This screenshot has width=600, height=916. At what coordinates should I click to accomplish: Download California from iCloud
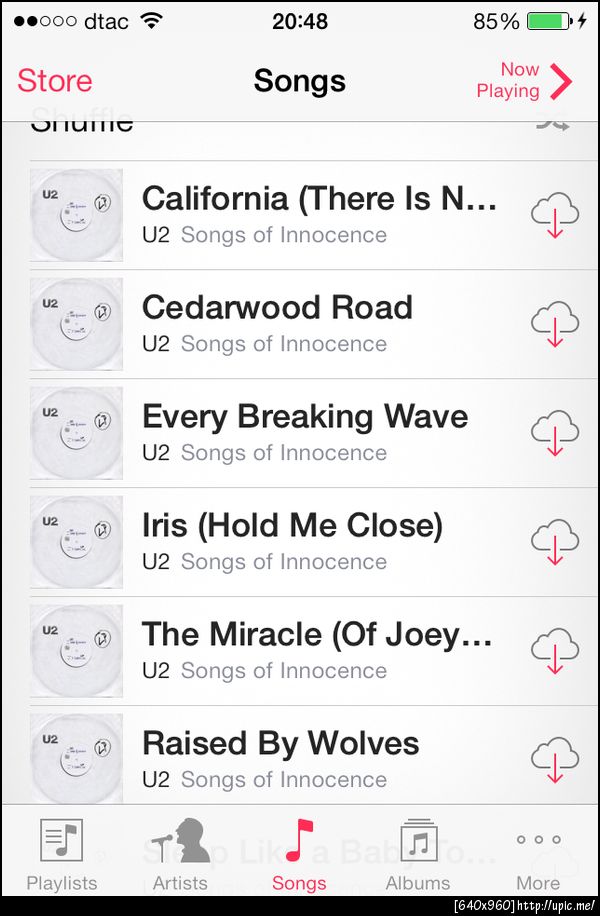tap(554, 216)
